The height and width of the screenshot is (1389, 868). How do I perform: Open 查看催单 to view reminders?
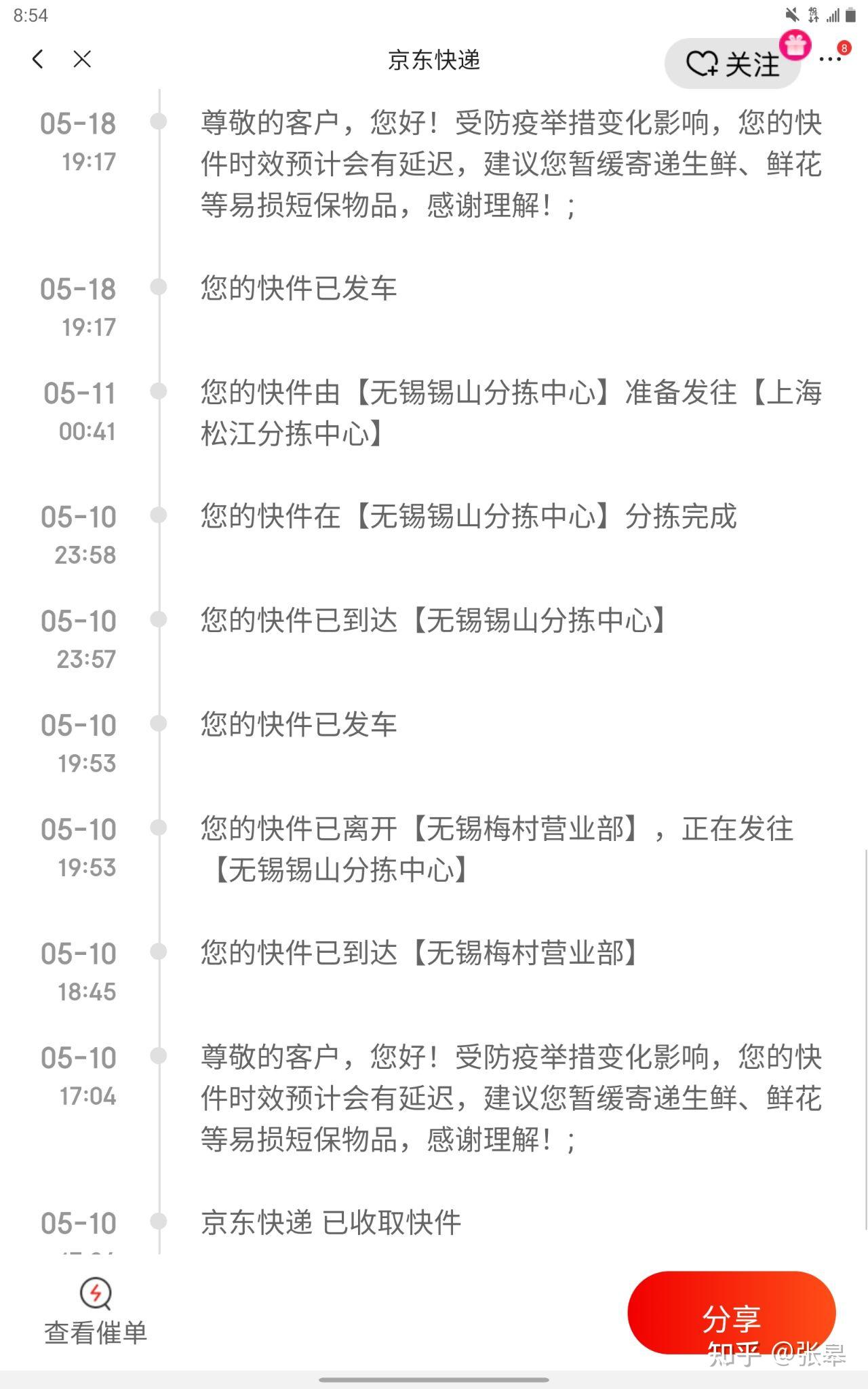(x=96, y=1312)
